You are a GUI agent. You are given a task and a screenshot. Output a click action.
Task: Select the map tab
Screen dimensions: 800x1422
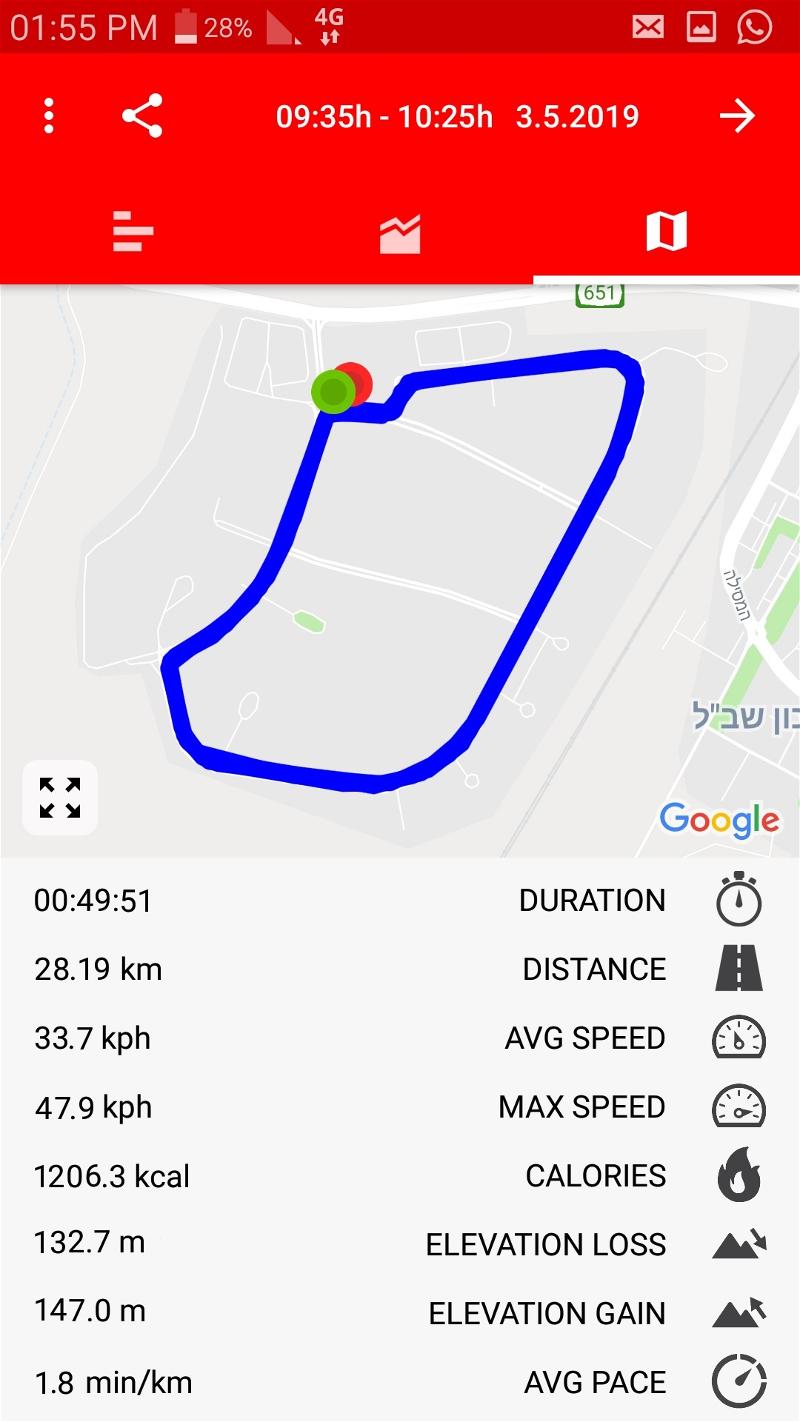click(x=667, y=232)
